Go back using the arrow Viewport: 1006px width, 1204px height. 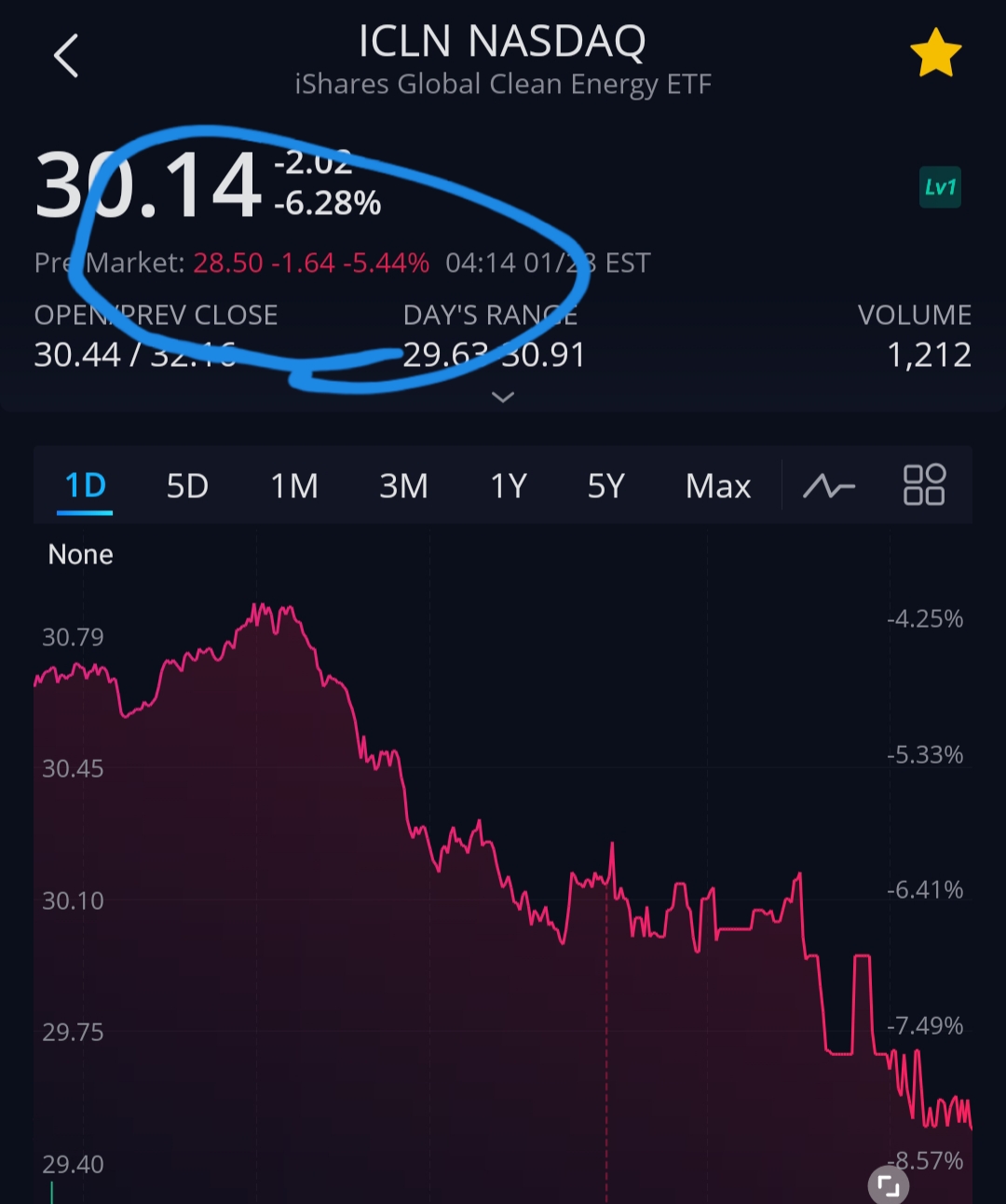(65, 56)
